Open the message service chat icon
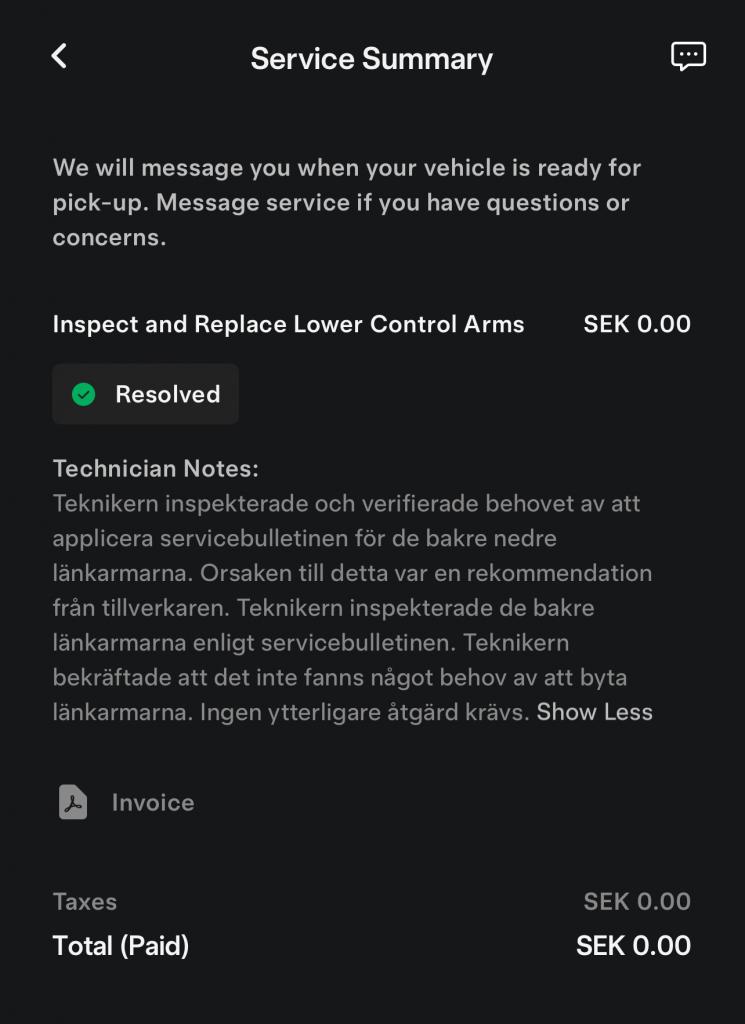745x1024 pixels. (x=688, y=57)
